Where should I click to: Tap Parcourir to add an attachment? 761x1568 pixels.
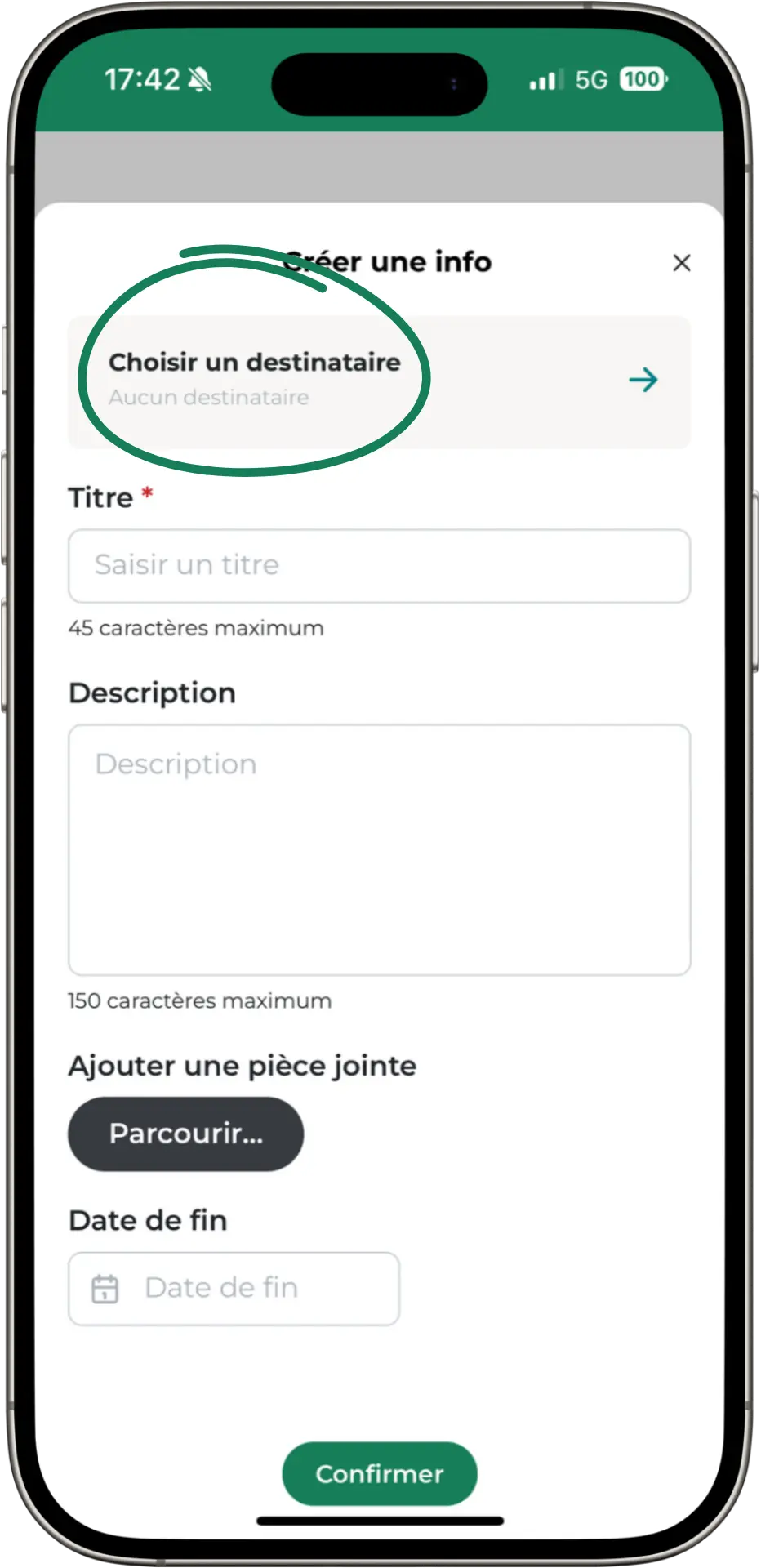185,1134
